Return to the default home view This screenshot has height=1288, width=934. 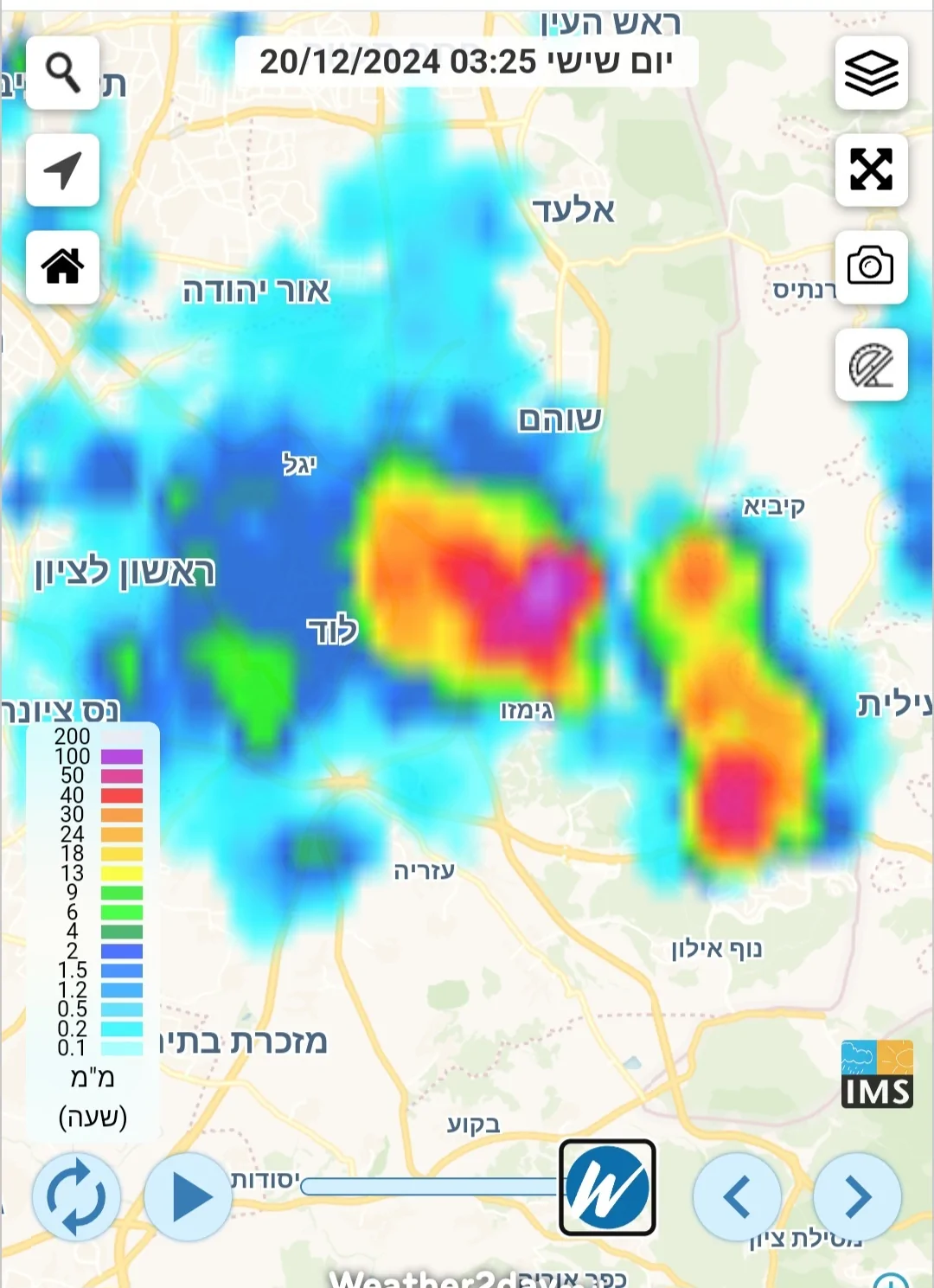[x=62, y=266]
